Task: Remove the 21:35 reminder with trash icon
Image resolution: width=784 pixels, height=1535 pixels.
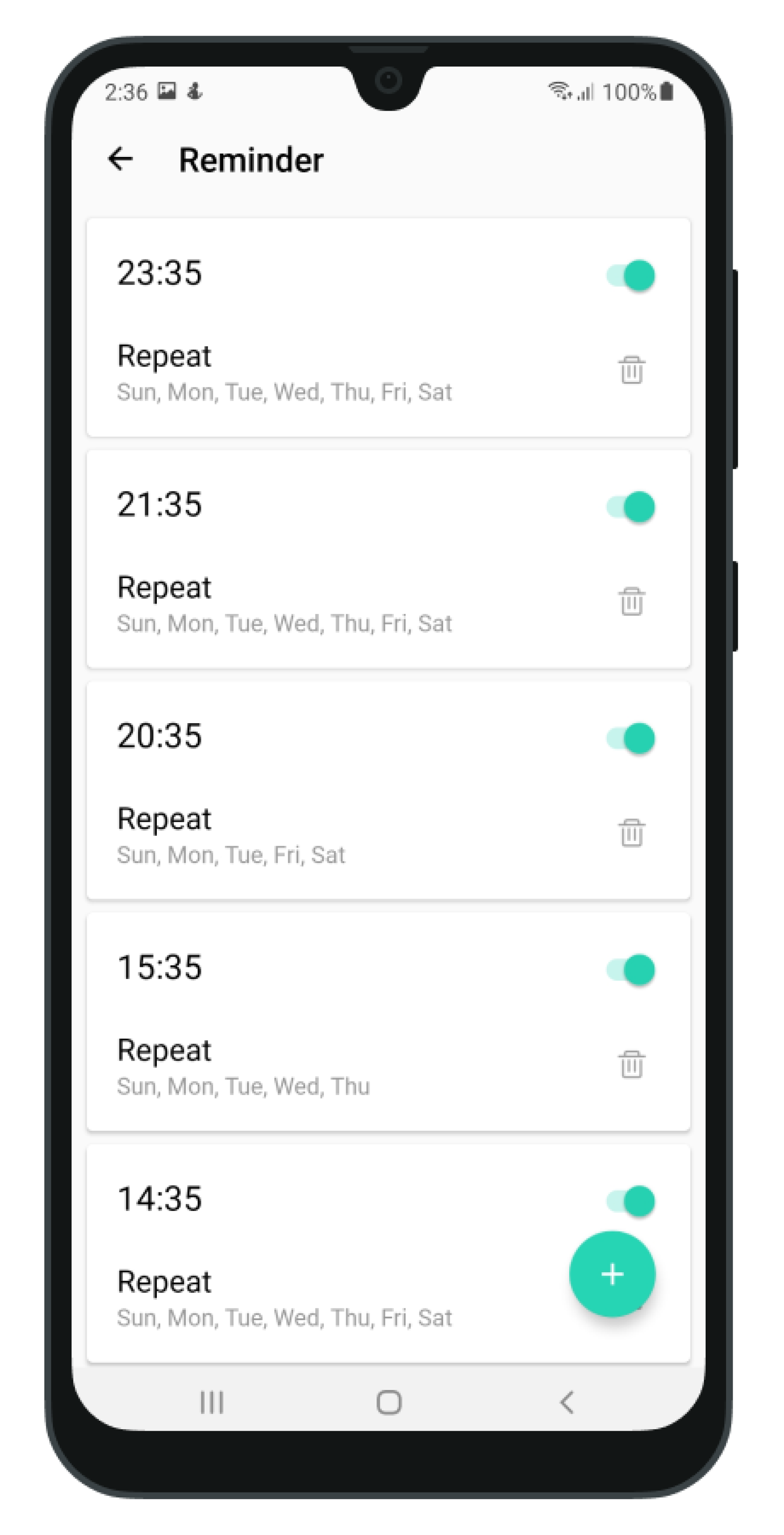Action: pyautogui.click(x=632, y=601)
